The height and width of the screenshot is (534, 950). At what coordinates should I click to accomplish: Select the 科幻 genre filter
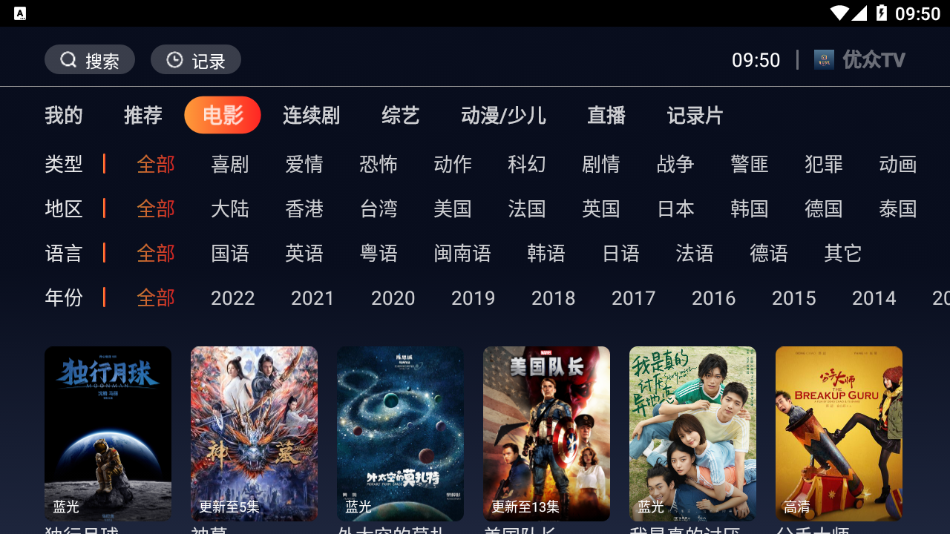click(x=527, y=164)
